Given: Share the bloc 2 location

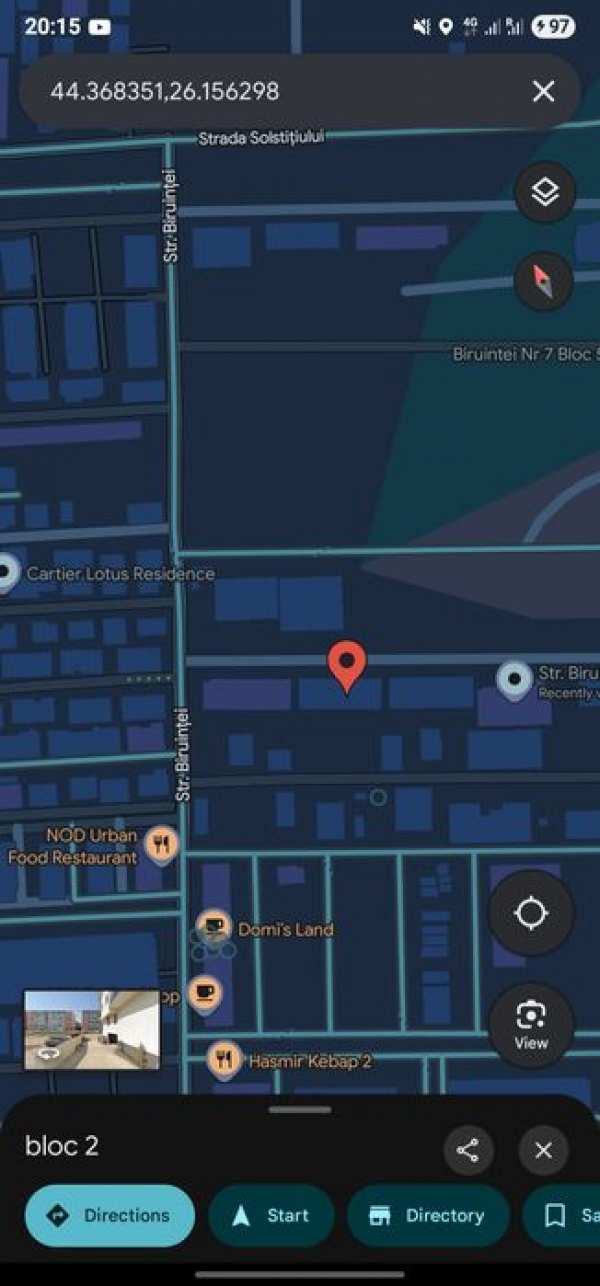Looking at the screenshot, I should tap(468, 1150).
